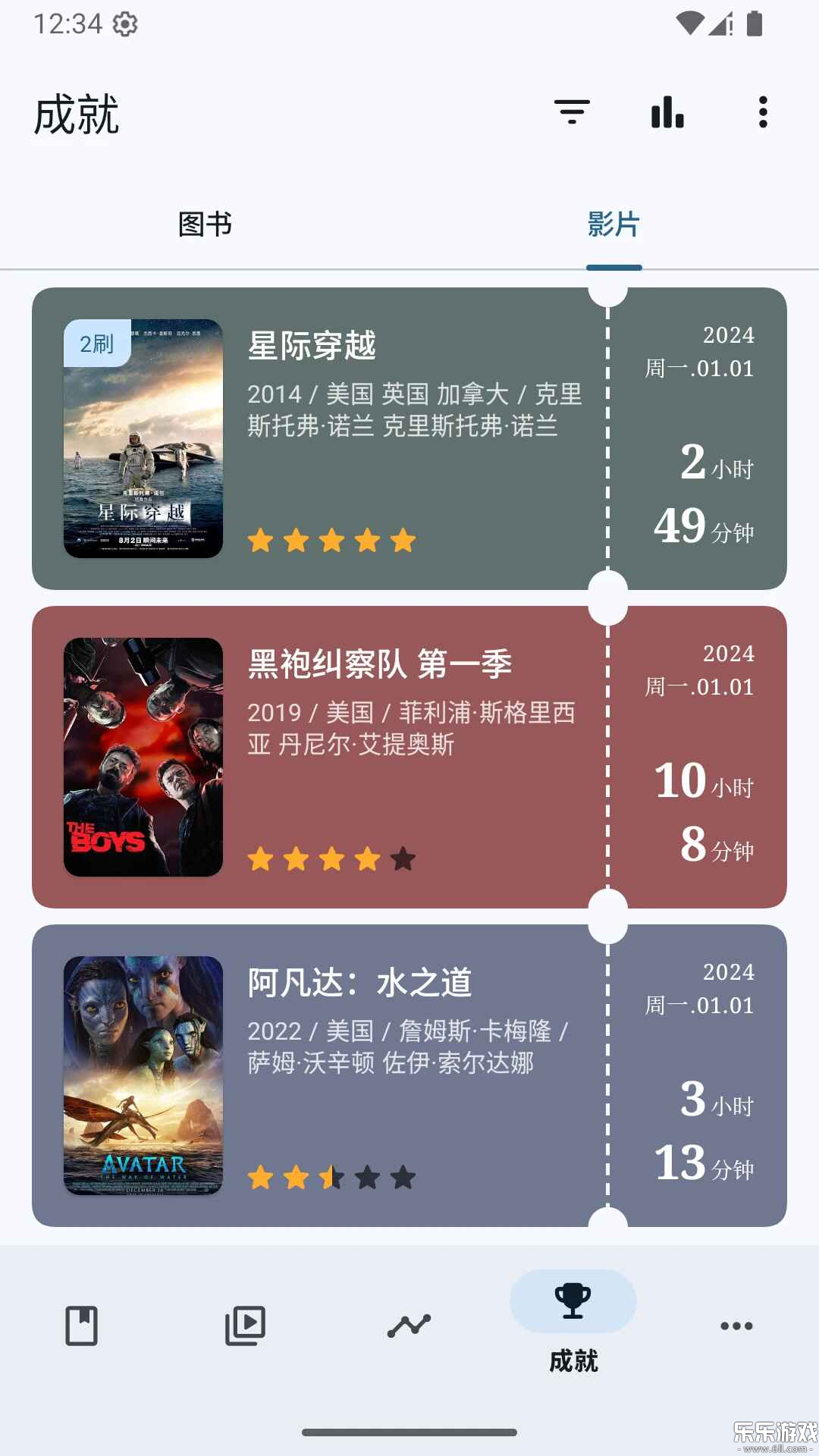The image size is (819, 1456).
Task: Tap the half star on 阿凡达 rating
Action: 331,1178
